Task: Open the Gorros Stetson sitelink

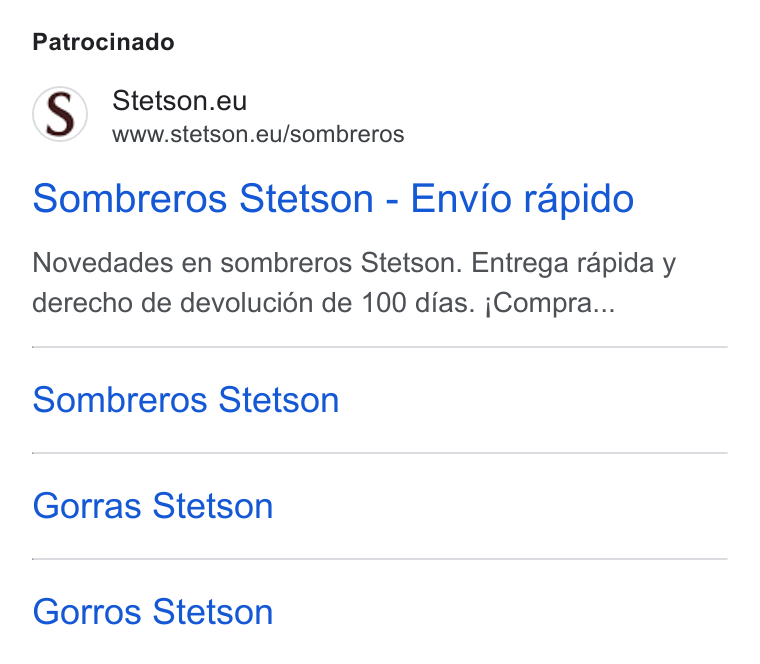Action: pyautogui.click(x=153, y=612)
